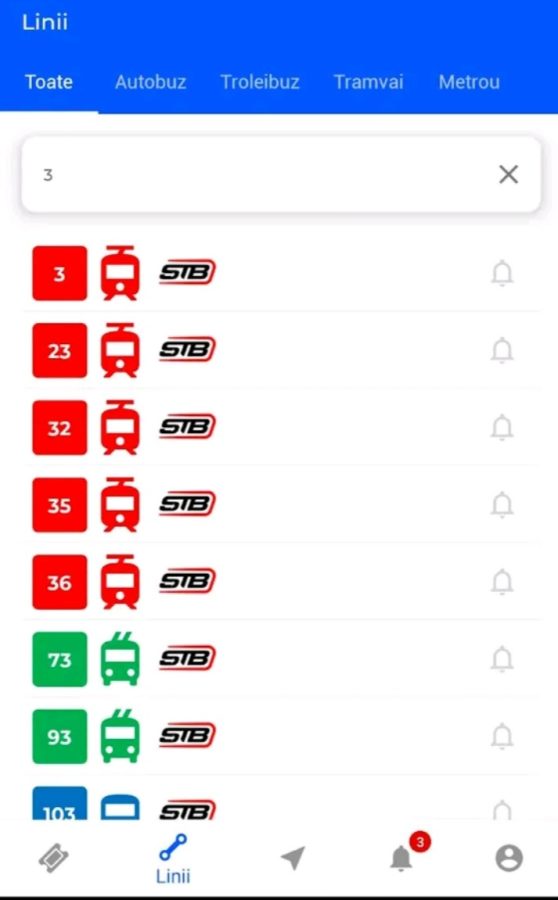Screen dimensions: 558x900
Task: Open the profile account tab
Action: tap(509, 859)
